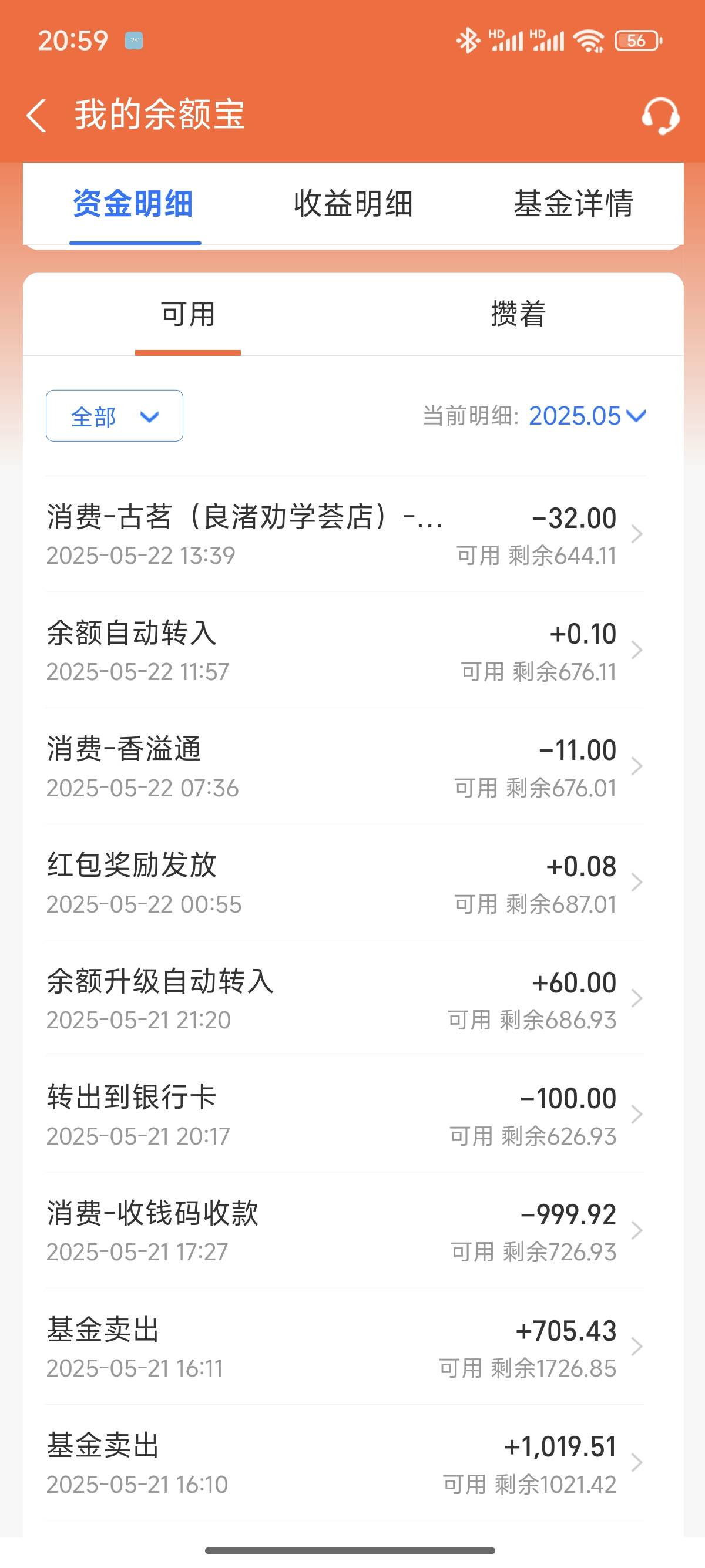This screenshot has width=705, height=1568.
Task: Change the month 2025.05 selector
Action: (x=587, y=416)
